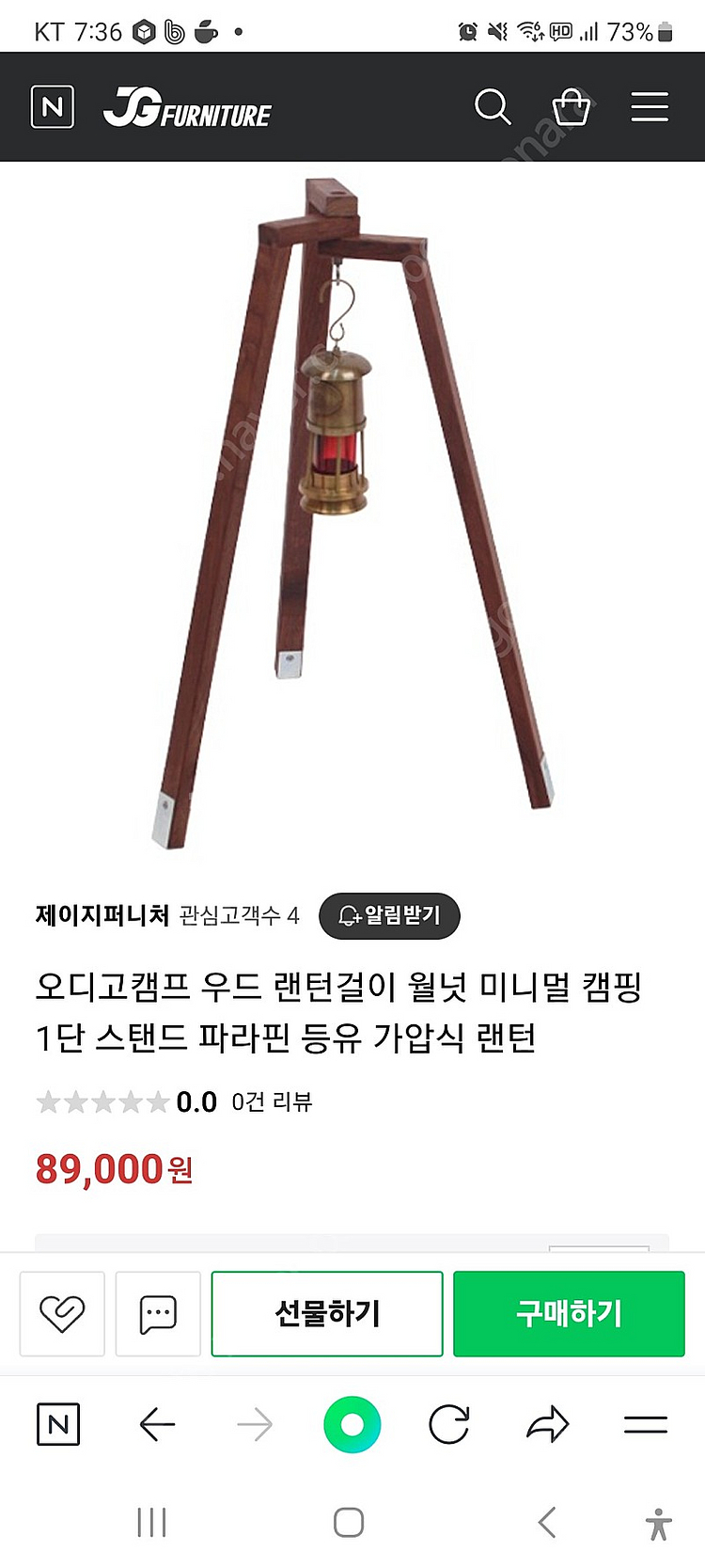Add the product to your wishlist heart

point(62,1313)
